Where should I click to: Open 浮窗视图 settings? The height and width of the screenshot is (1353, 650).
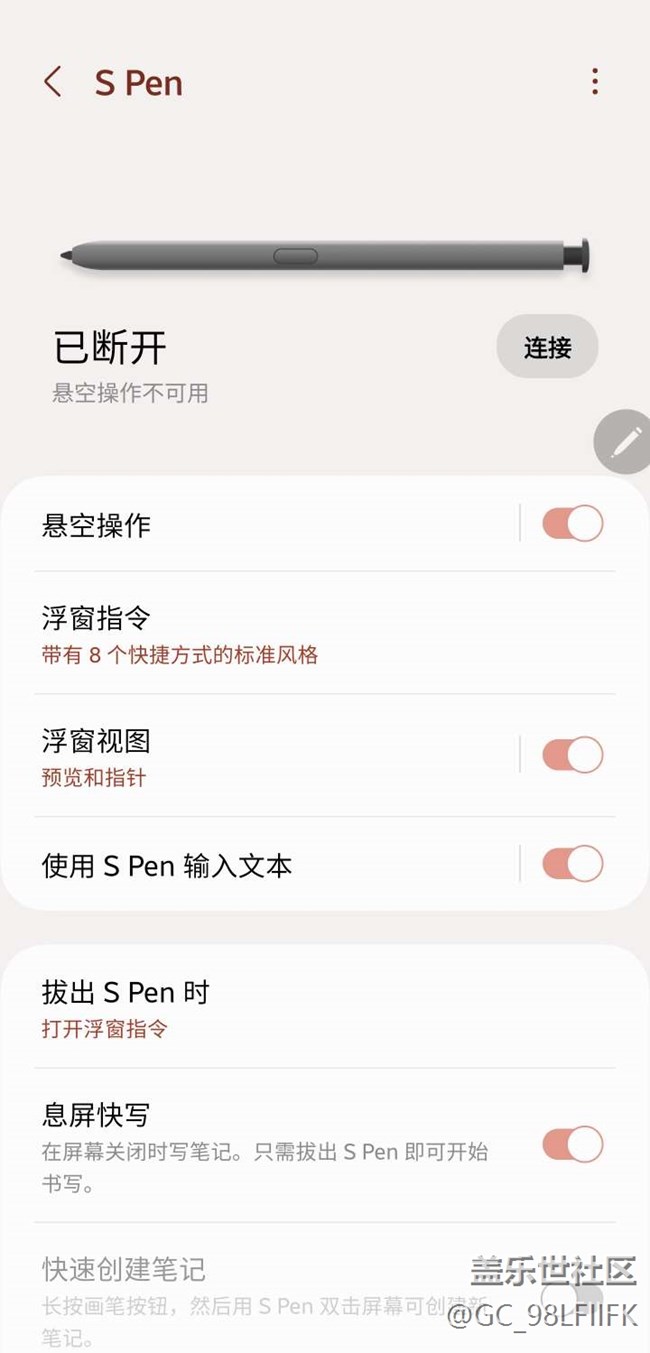270,756
